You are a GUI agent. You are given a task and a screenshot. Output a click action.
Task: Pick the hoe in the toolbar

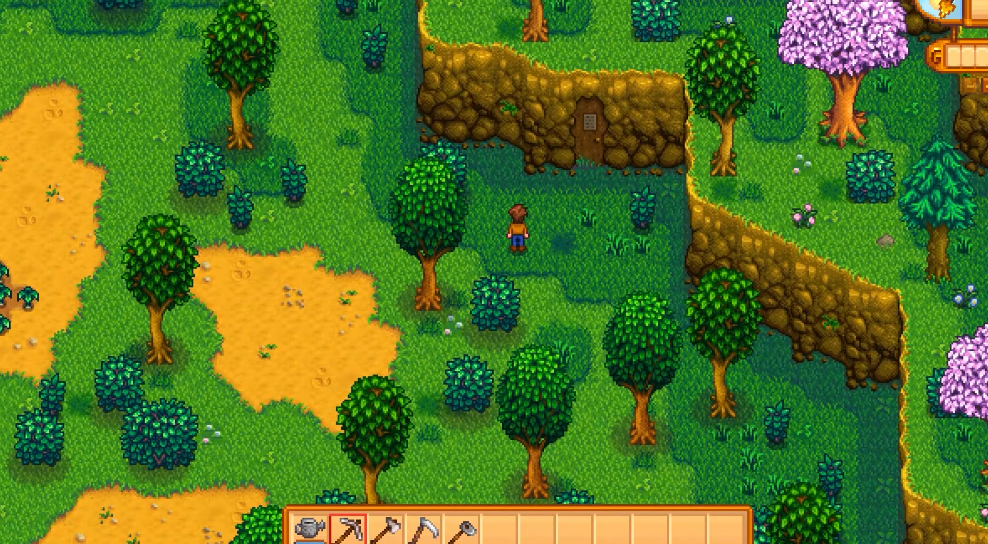(x=461, y=528)
